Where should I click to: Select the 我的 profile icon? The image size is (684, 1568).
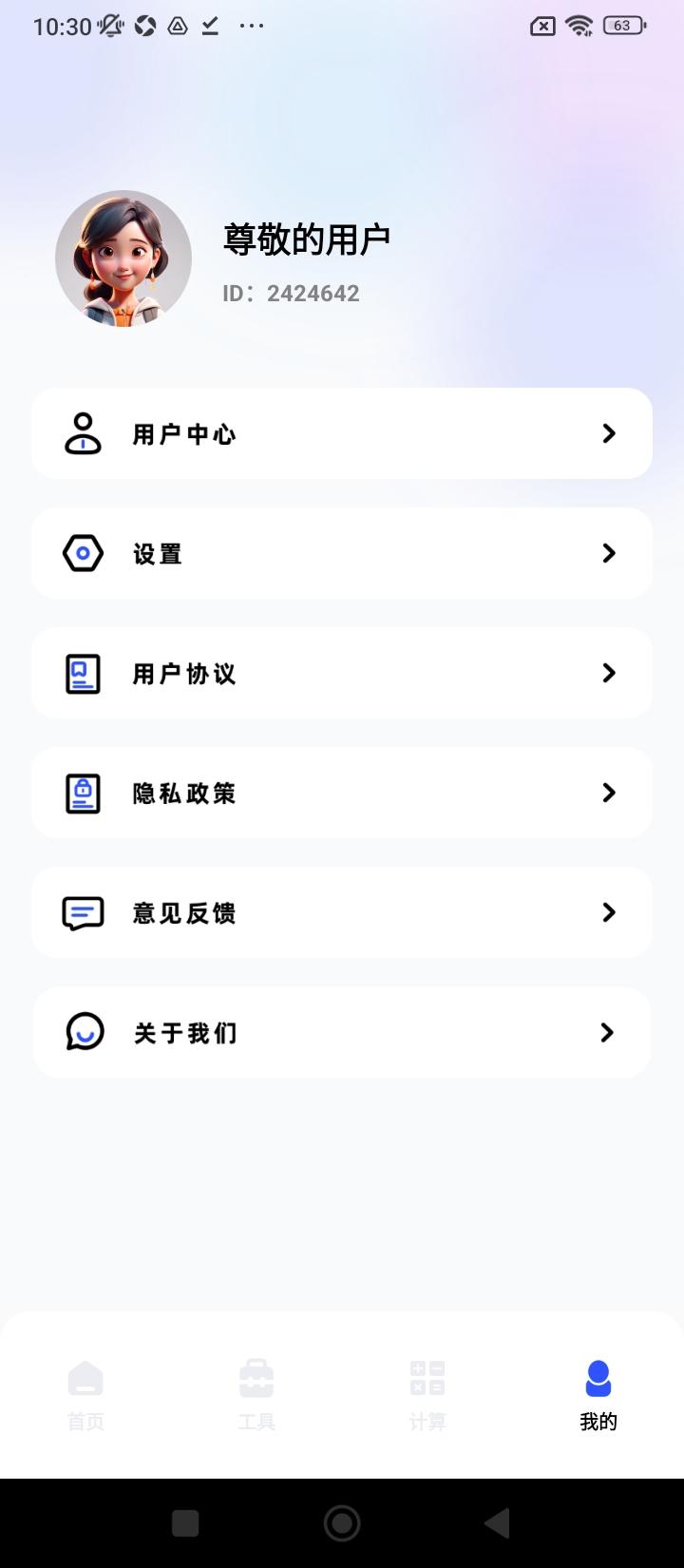pyautogui.click(x=598, y=1378)
